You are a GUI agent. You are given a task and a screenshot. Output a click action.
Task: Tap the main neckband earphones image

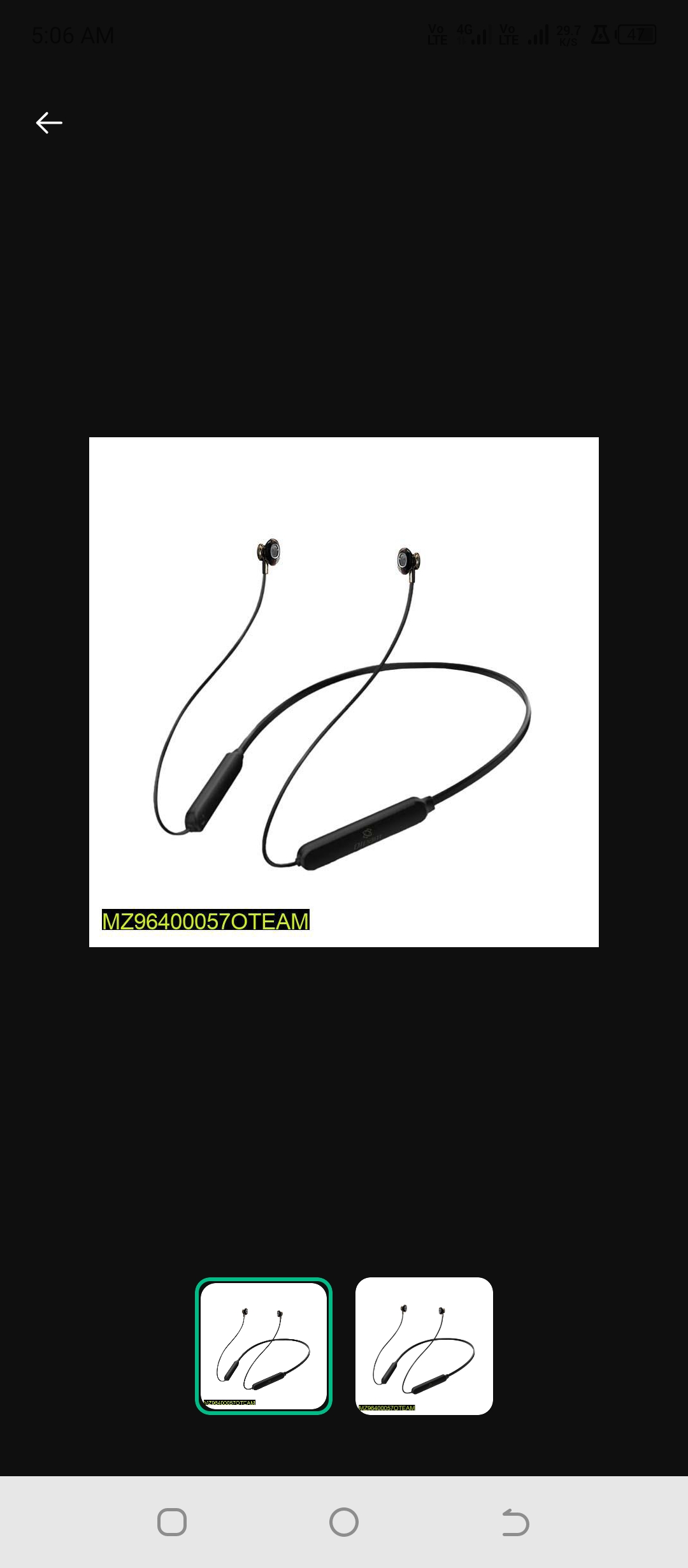click(x=344, y=692)
